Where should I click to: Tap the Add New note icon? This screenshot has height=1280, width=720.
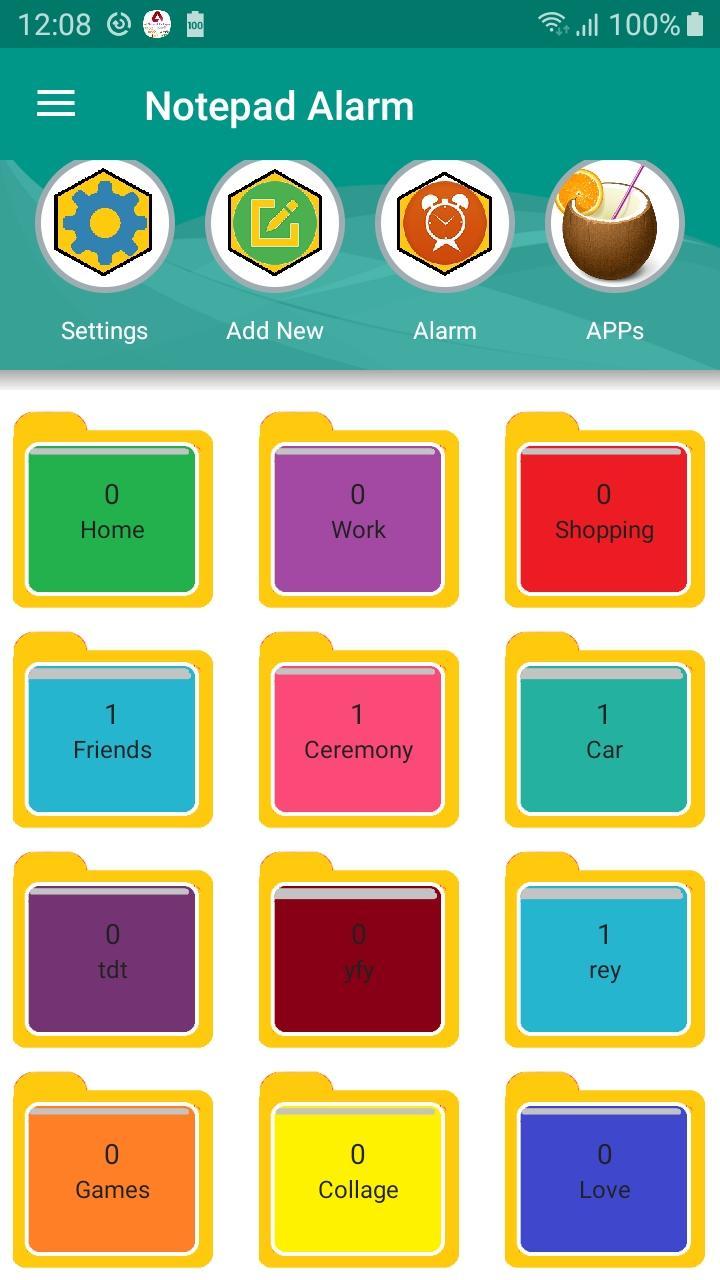(x=275, y=222)
